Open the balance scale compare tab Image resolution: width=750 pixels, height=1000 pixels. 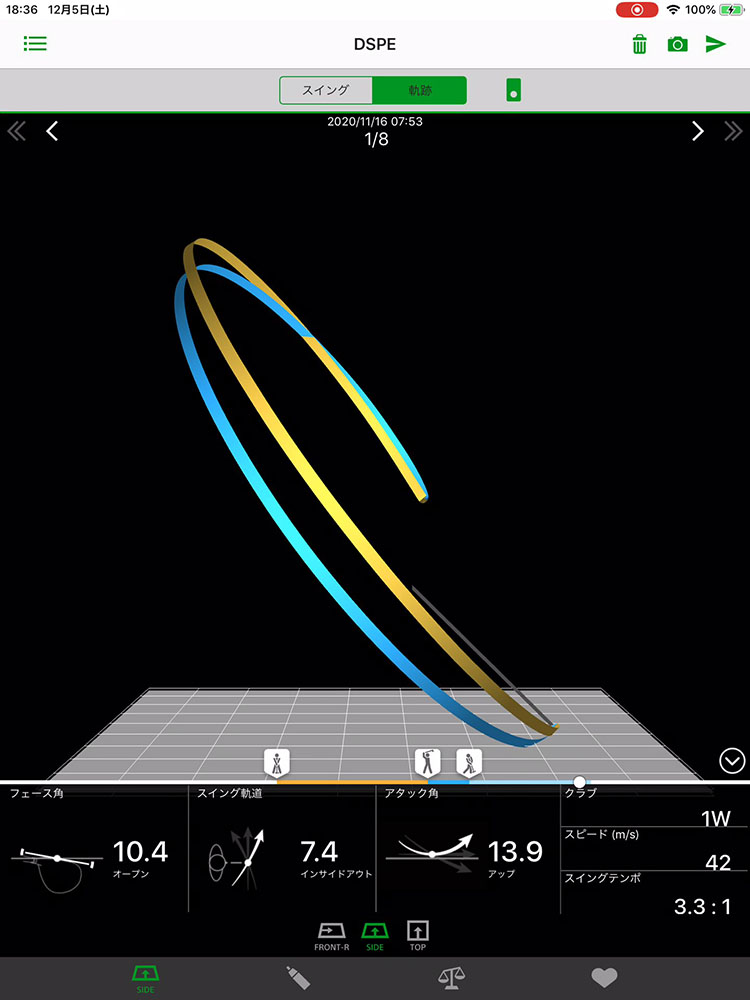click(x=449, y=978)
